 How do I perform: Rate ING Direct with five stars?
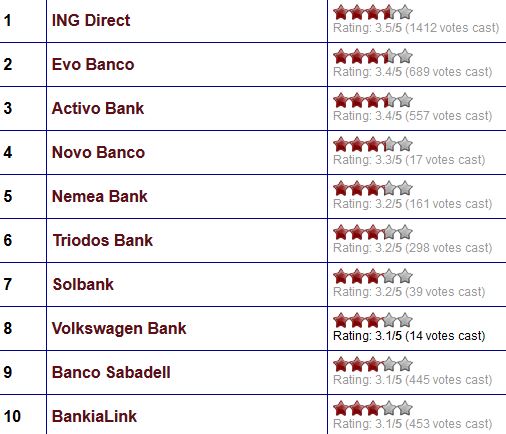405,12
